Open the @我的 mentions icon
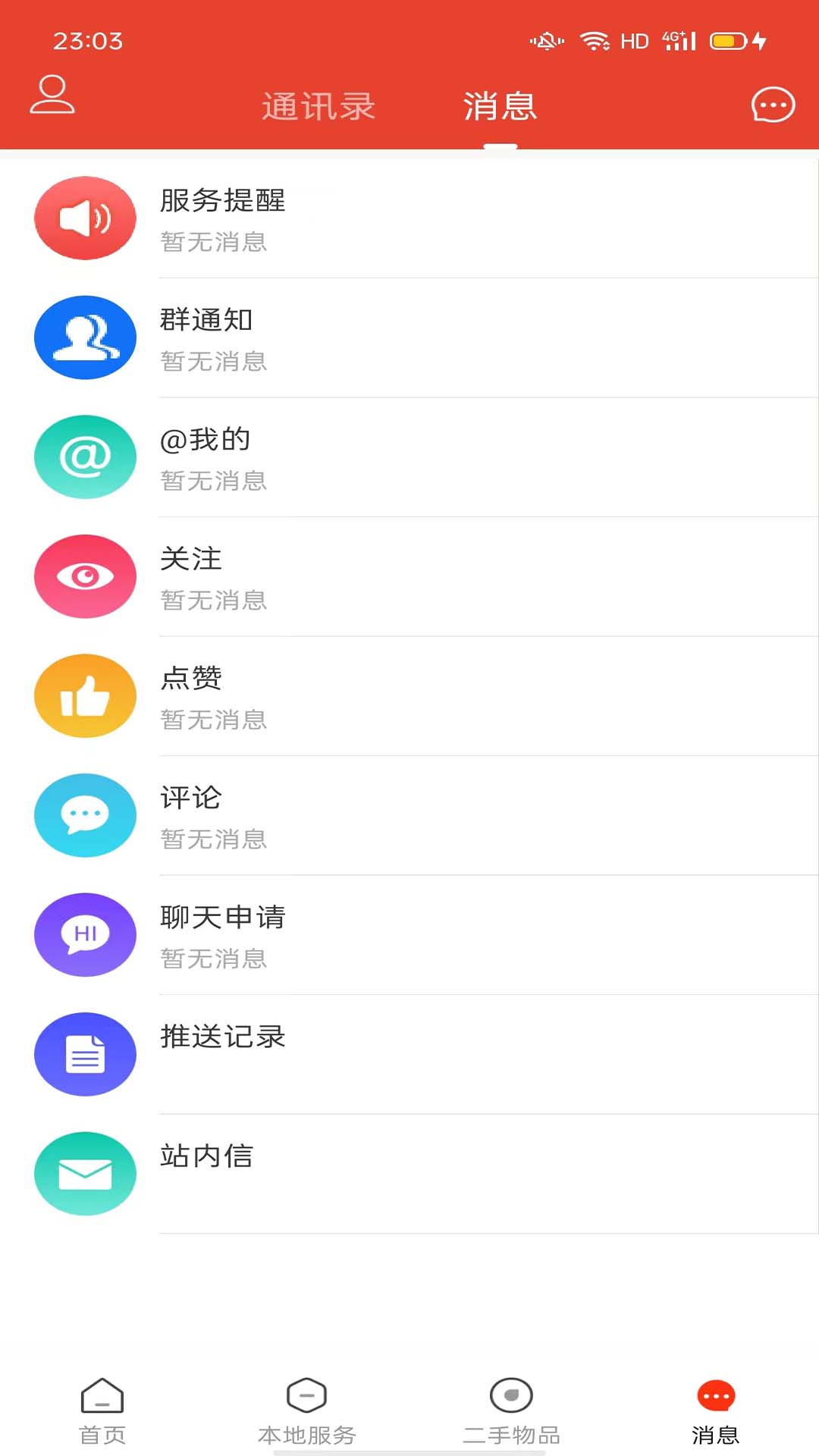Viewport: 819px width, 1456px height. pyautogui.click(x=85, y=457)
